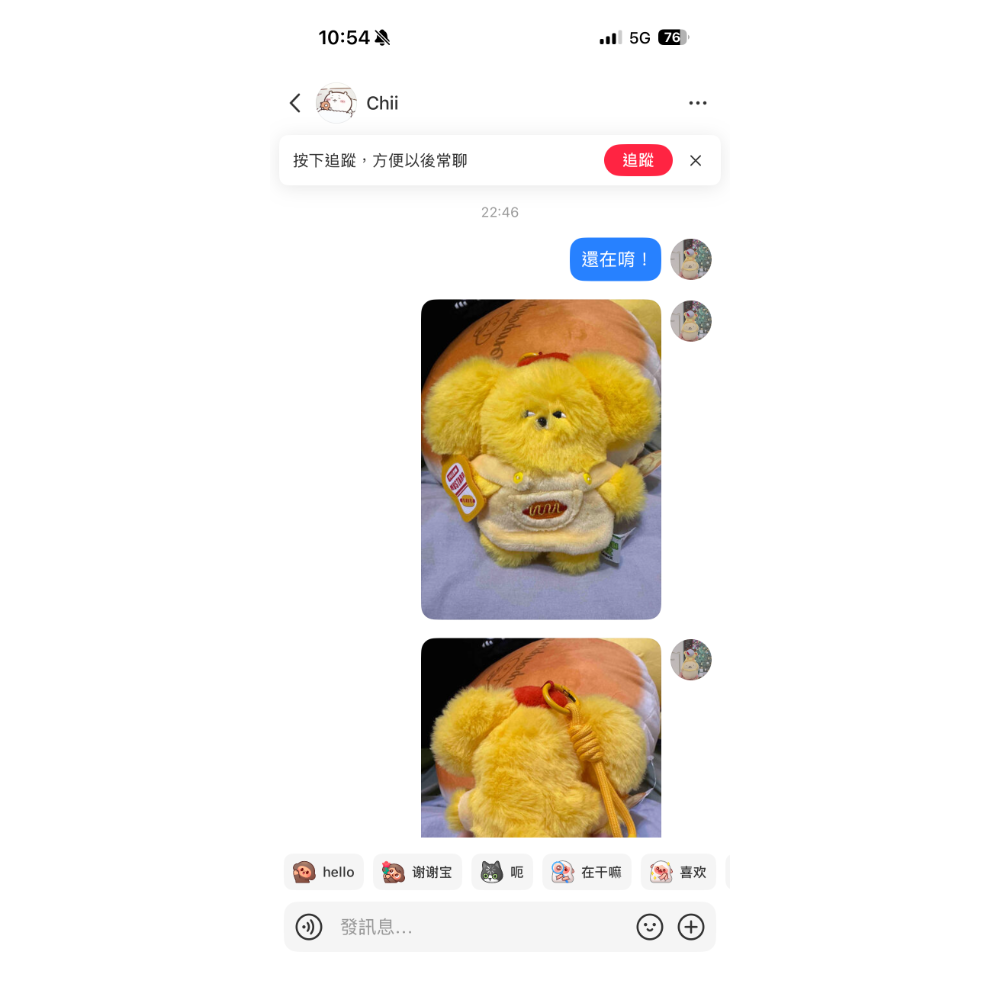Image resolution: width=1000 pixels, height=1000 pixels.
Task: Go back using the header arrow
Action: (295, 103)
